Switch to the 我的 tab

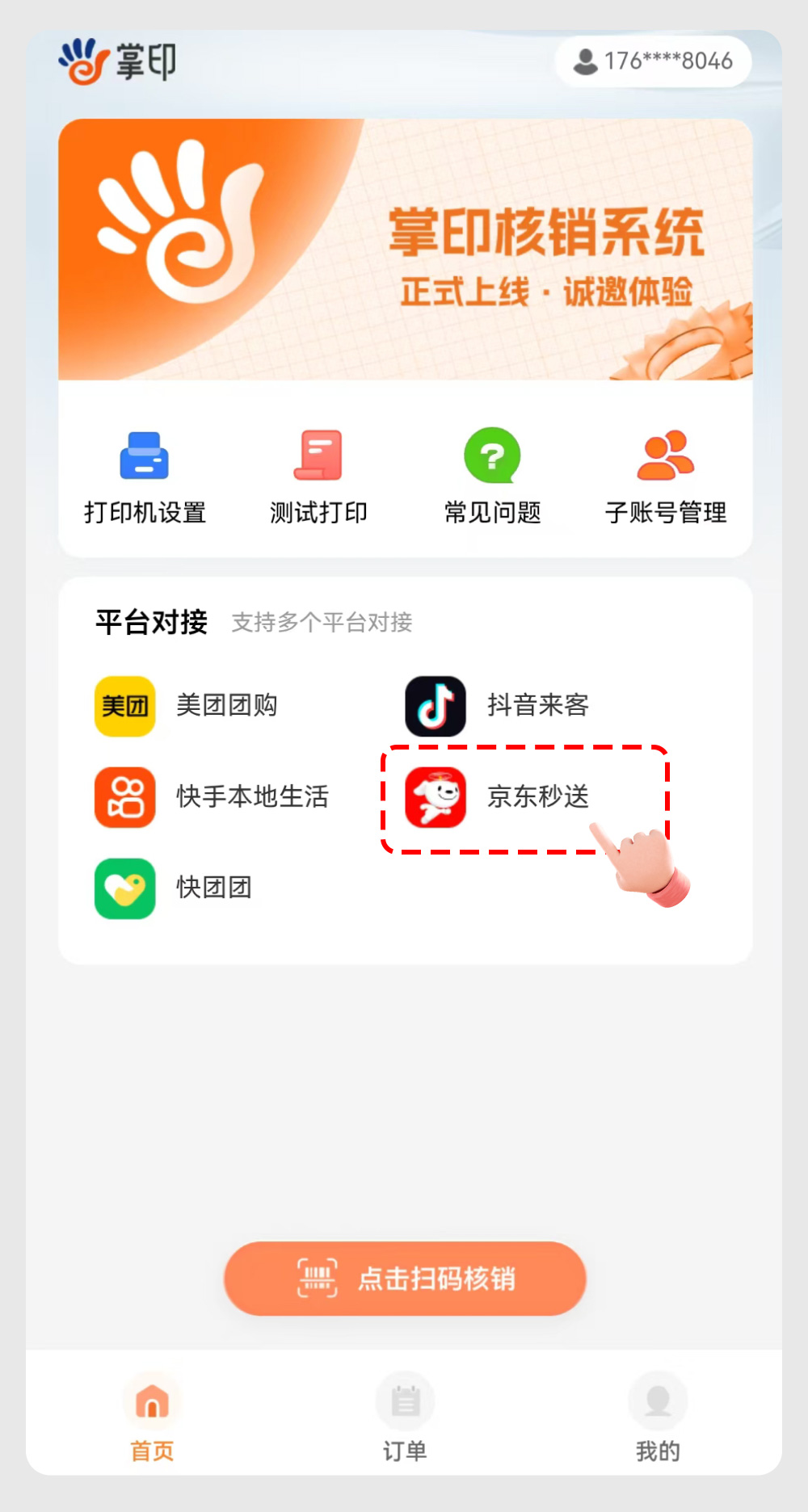(658, 1417)
